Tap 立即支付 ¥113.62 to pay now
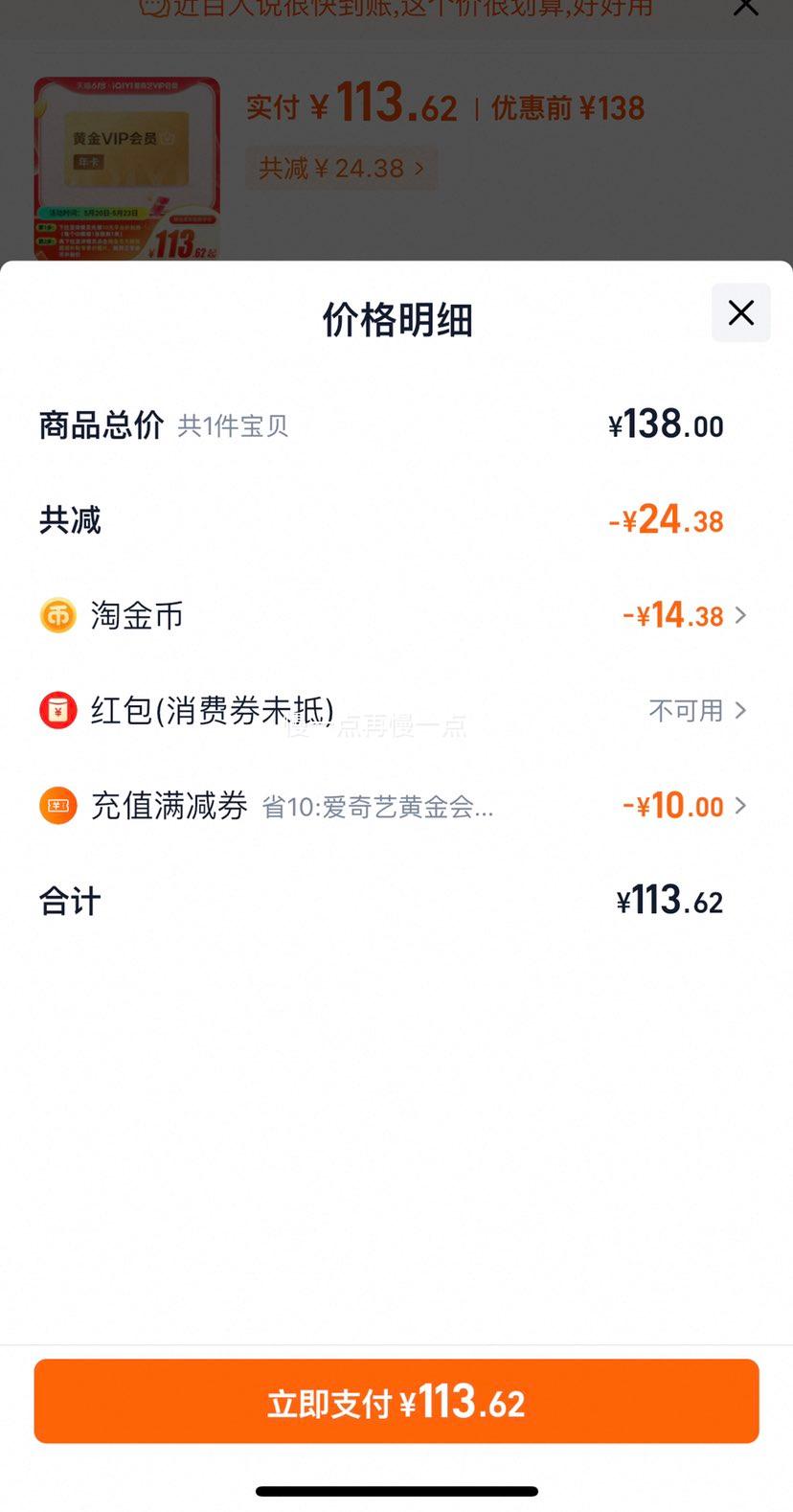 [396, 1401]
